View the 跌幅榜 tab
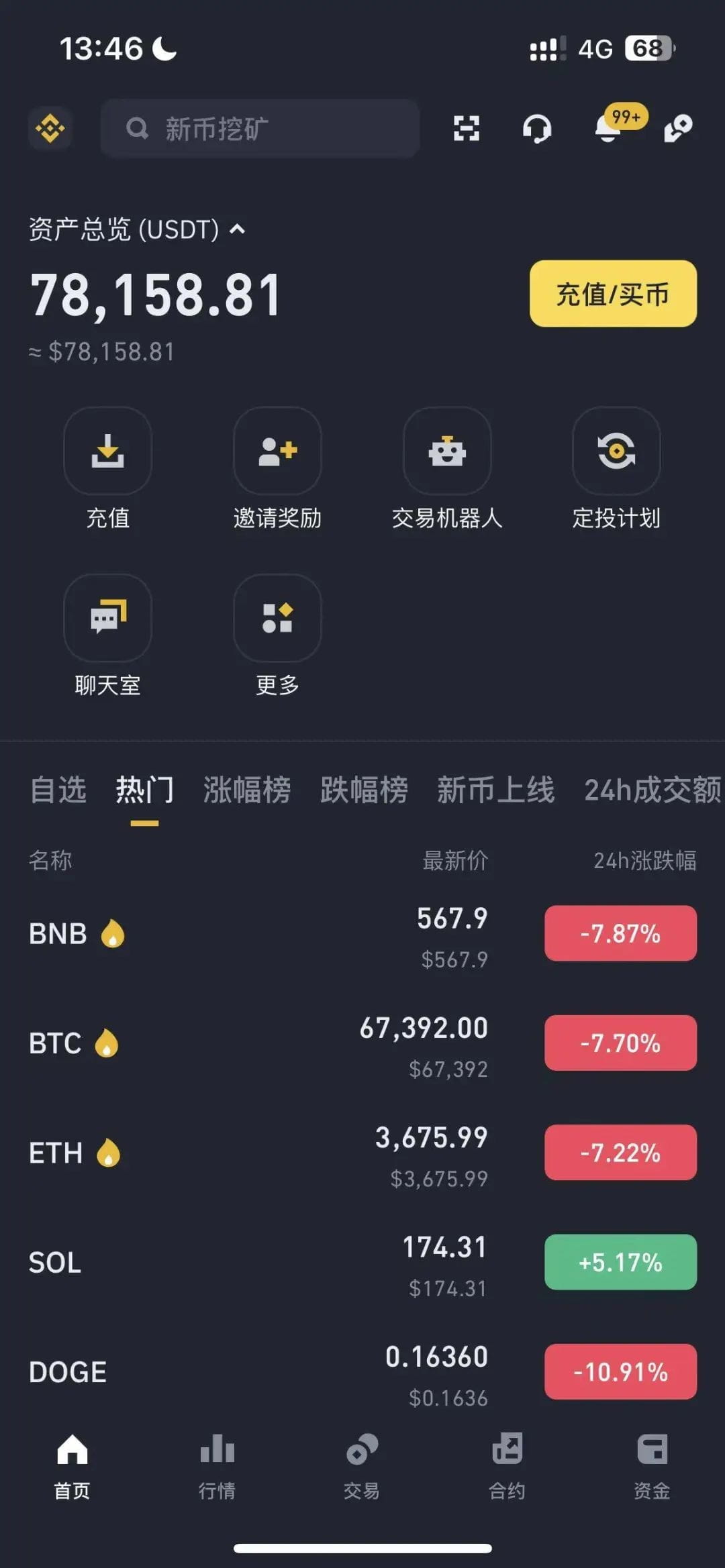Screen dimensions: 725x1568 pos(364,790)
